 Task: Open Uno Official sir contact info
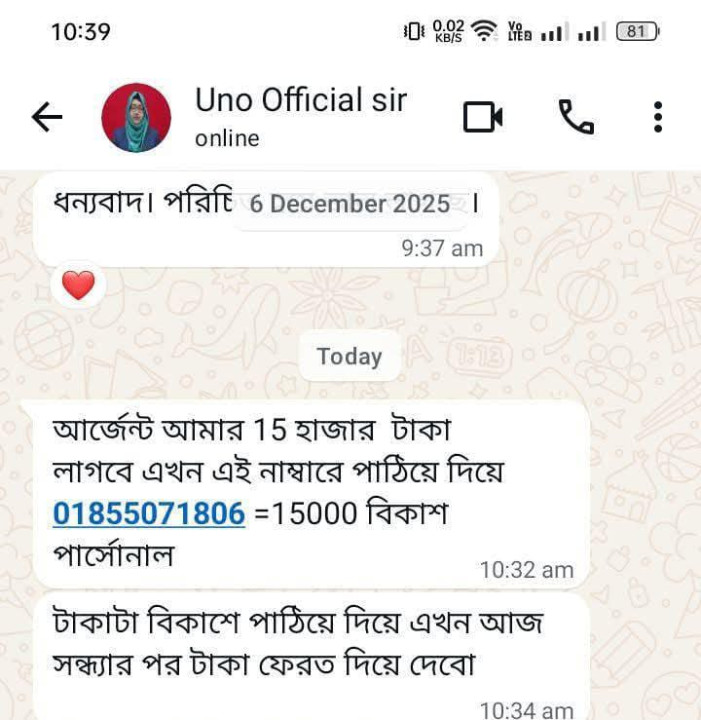[300, 116]
